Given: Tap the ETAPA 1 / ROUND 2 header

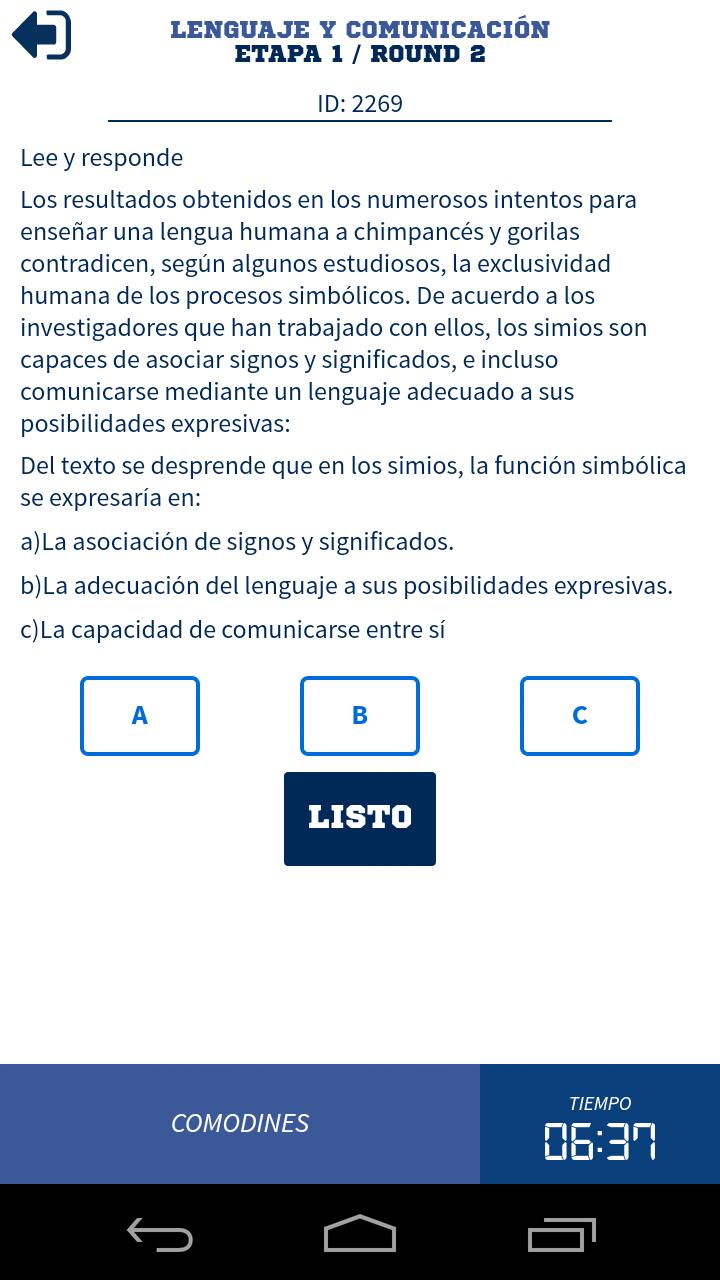Looking at the screenshot, I should point(360,54).
